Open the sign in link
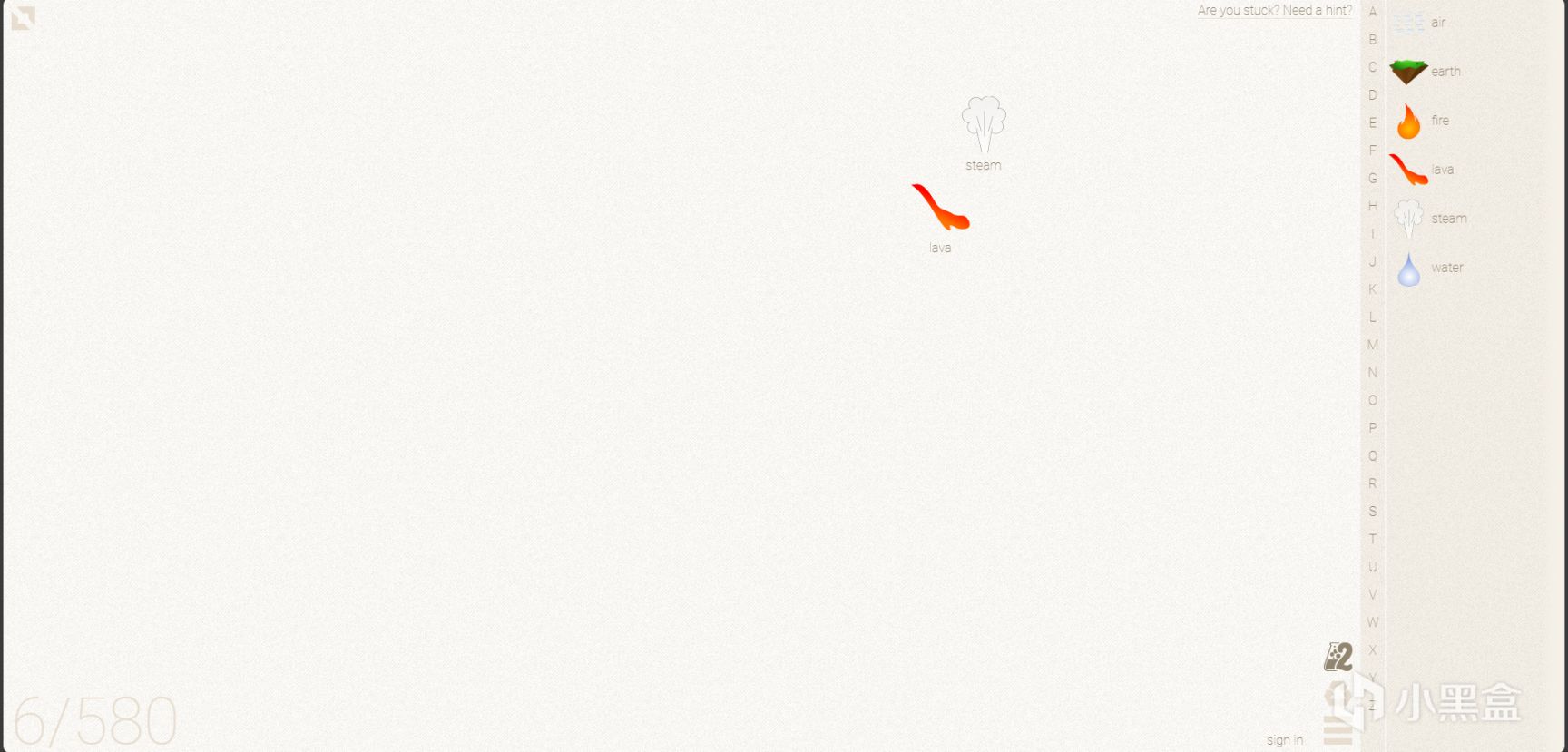The height and width of the screenshot is (752, 1568). point(1285,740)
